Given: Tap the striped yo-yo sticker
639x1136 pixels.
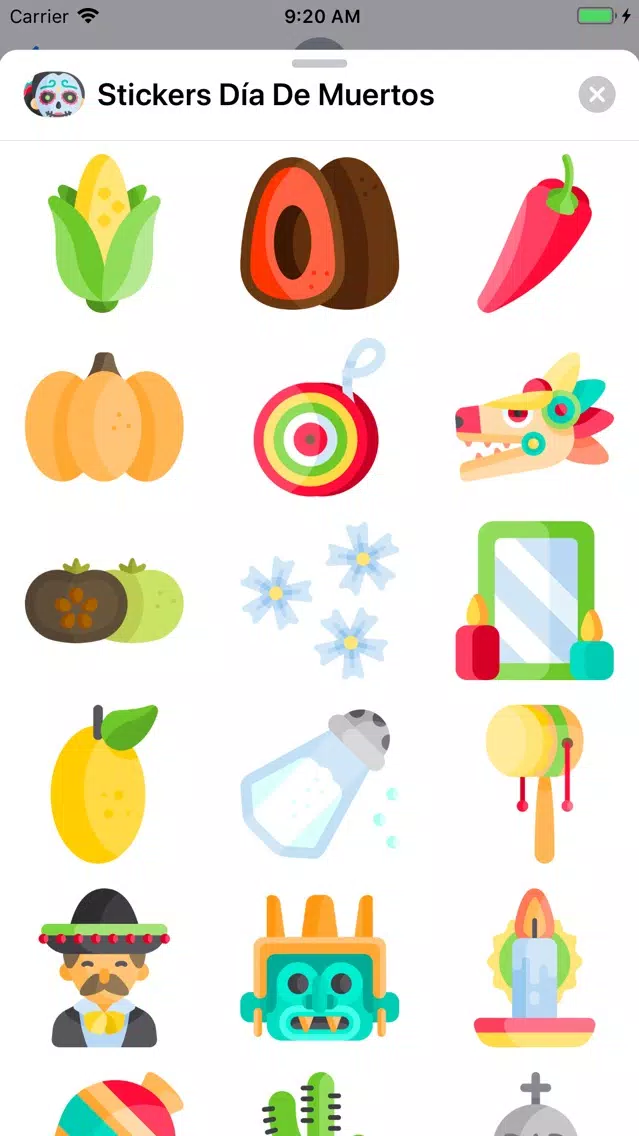Looking at the screenshot, I should coord(319,417).
